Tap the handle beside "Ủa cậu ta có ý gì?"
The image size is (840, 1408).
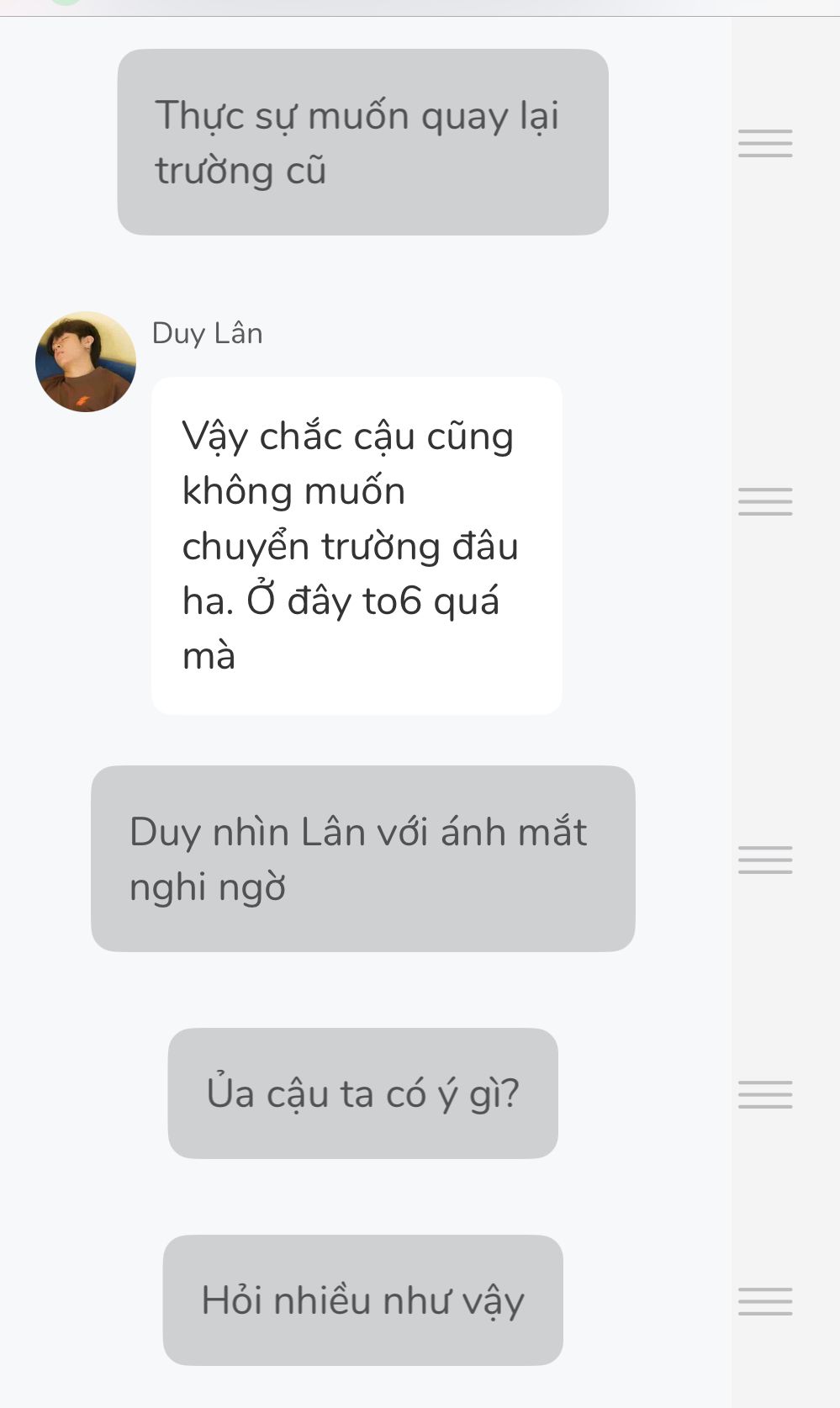(765, 1094)
